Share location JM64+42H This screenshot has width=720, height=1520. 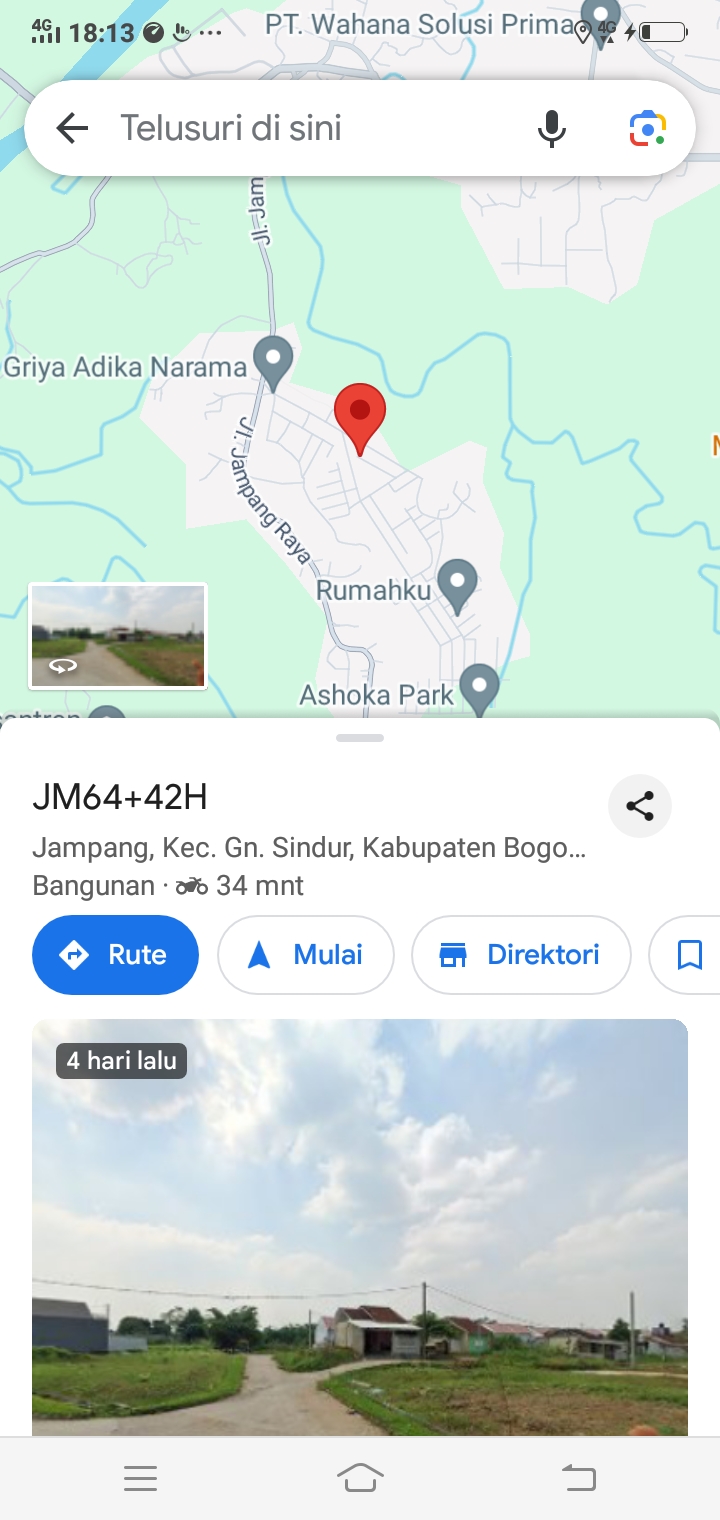pos(640,805)
